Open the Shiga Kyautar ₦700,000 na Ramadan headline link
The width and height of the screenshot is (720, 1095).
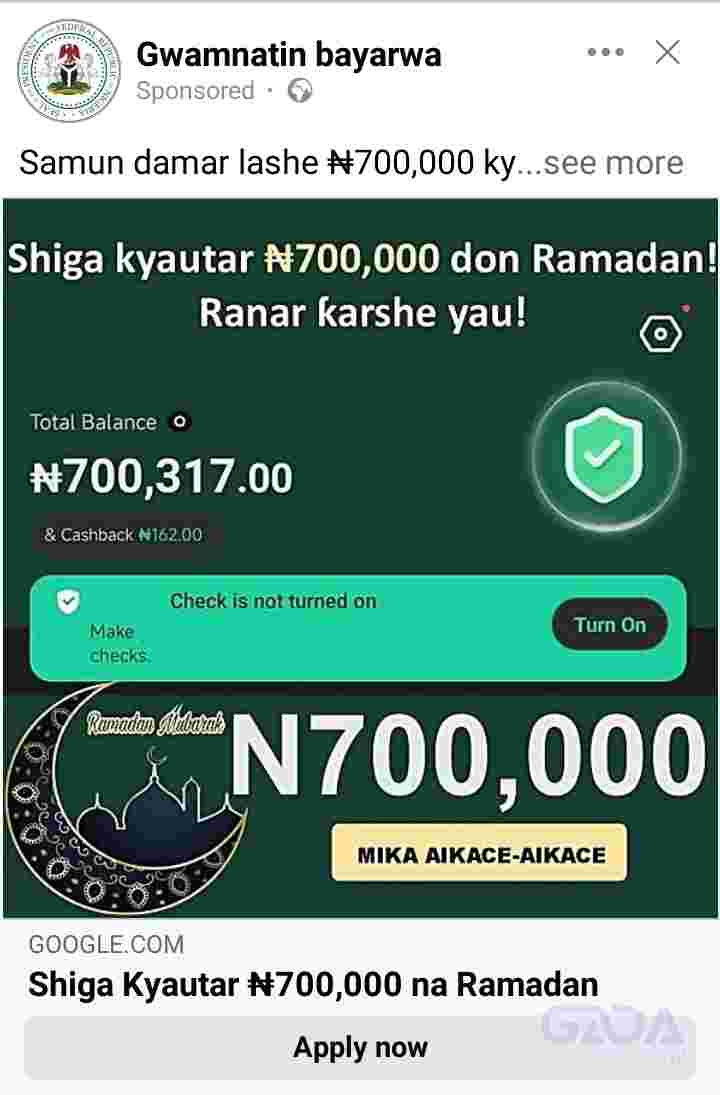[x=313, y=984]
